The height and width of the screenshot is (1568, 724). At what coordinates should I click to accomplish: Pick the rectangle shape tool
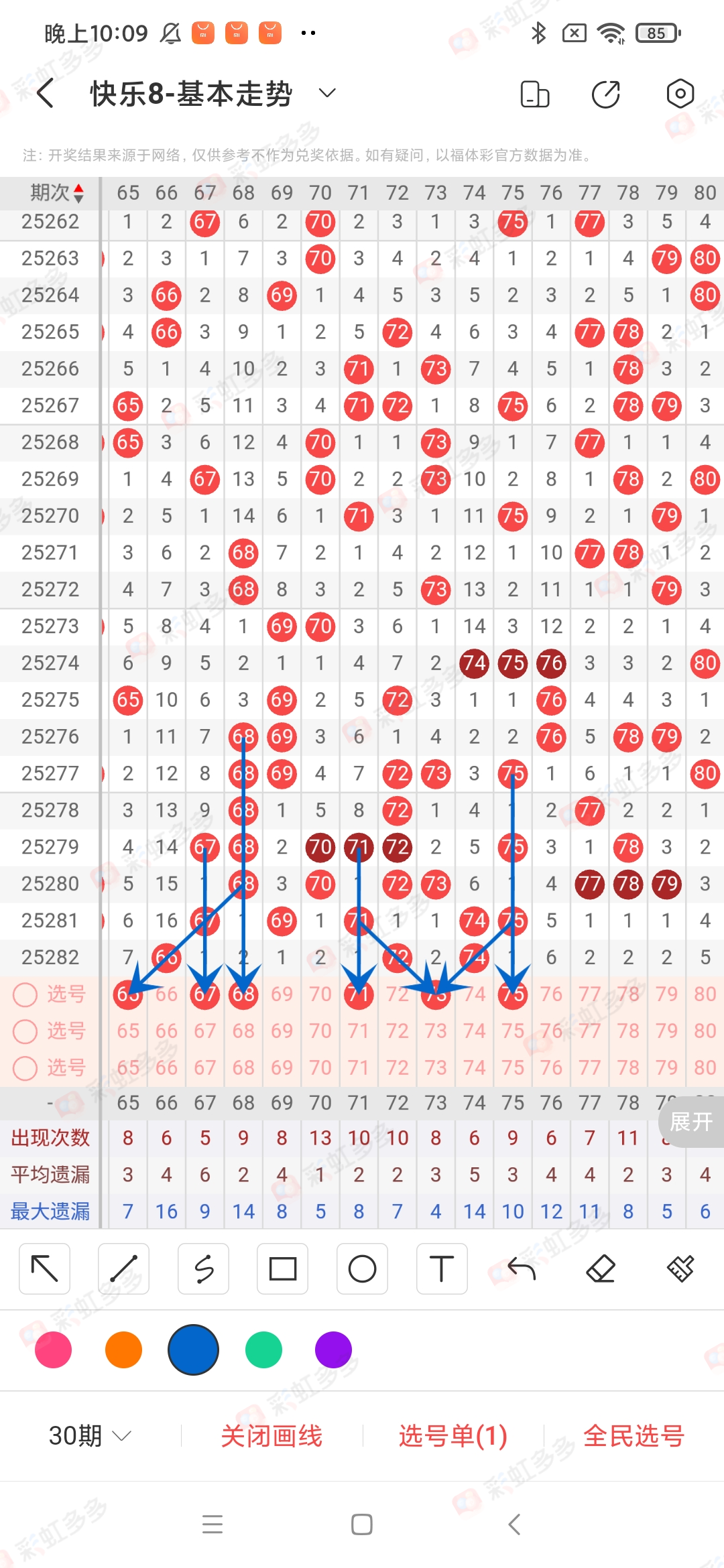tap(283, 1268)
